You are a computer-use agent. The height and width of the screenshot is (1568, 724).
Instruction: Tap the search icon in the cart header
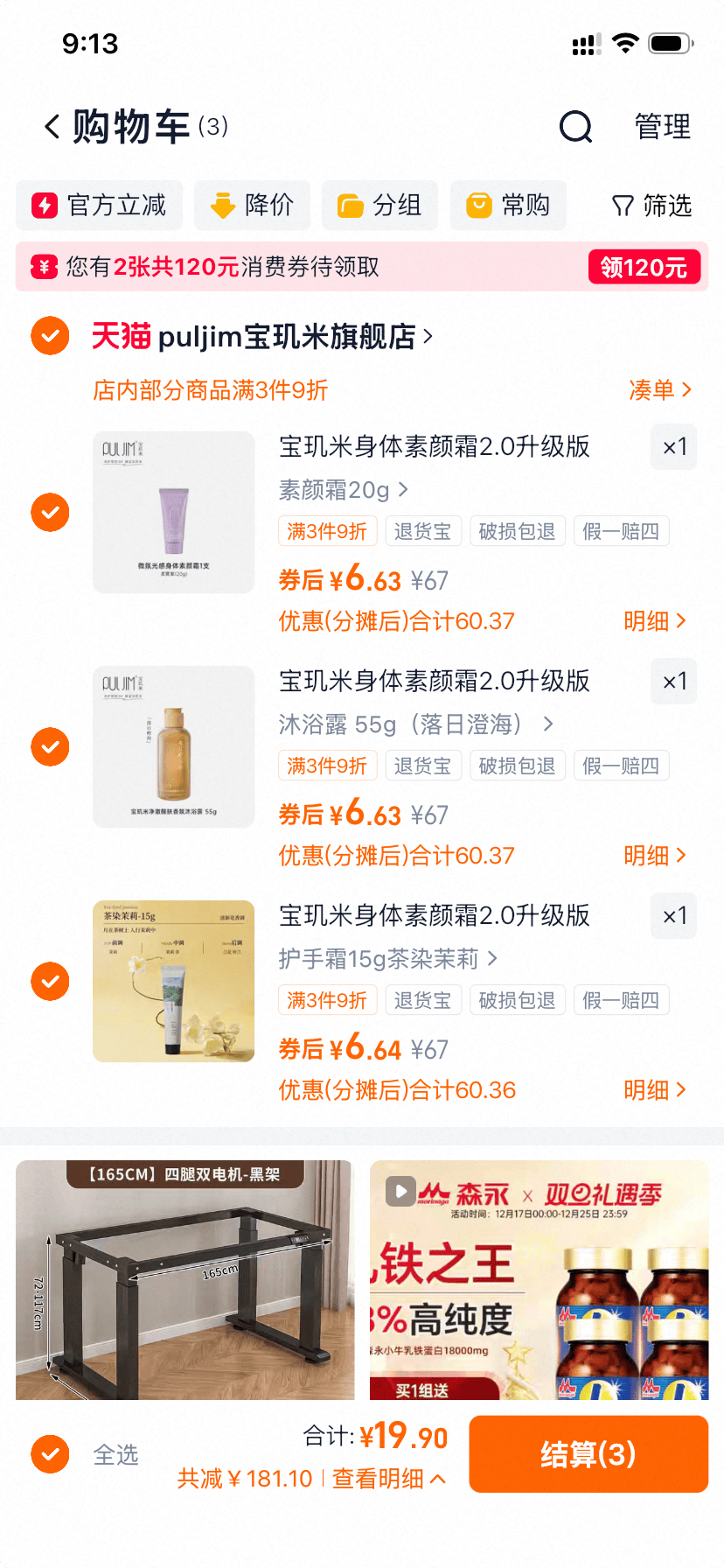(575, 127)
